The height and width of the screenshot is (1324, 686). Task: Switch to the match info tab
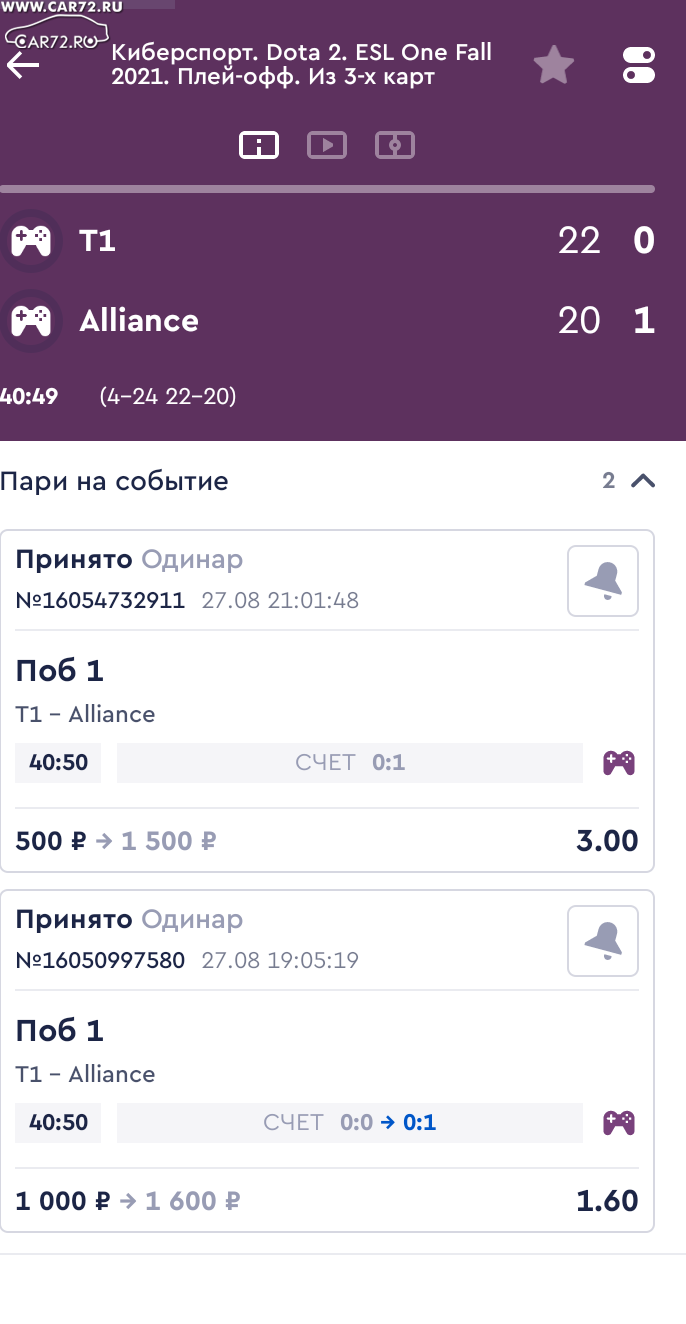(x=258, y=145)
